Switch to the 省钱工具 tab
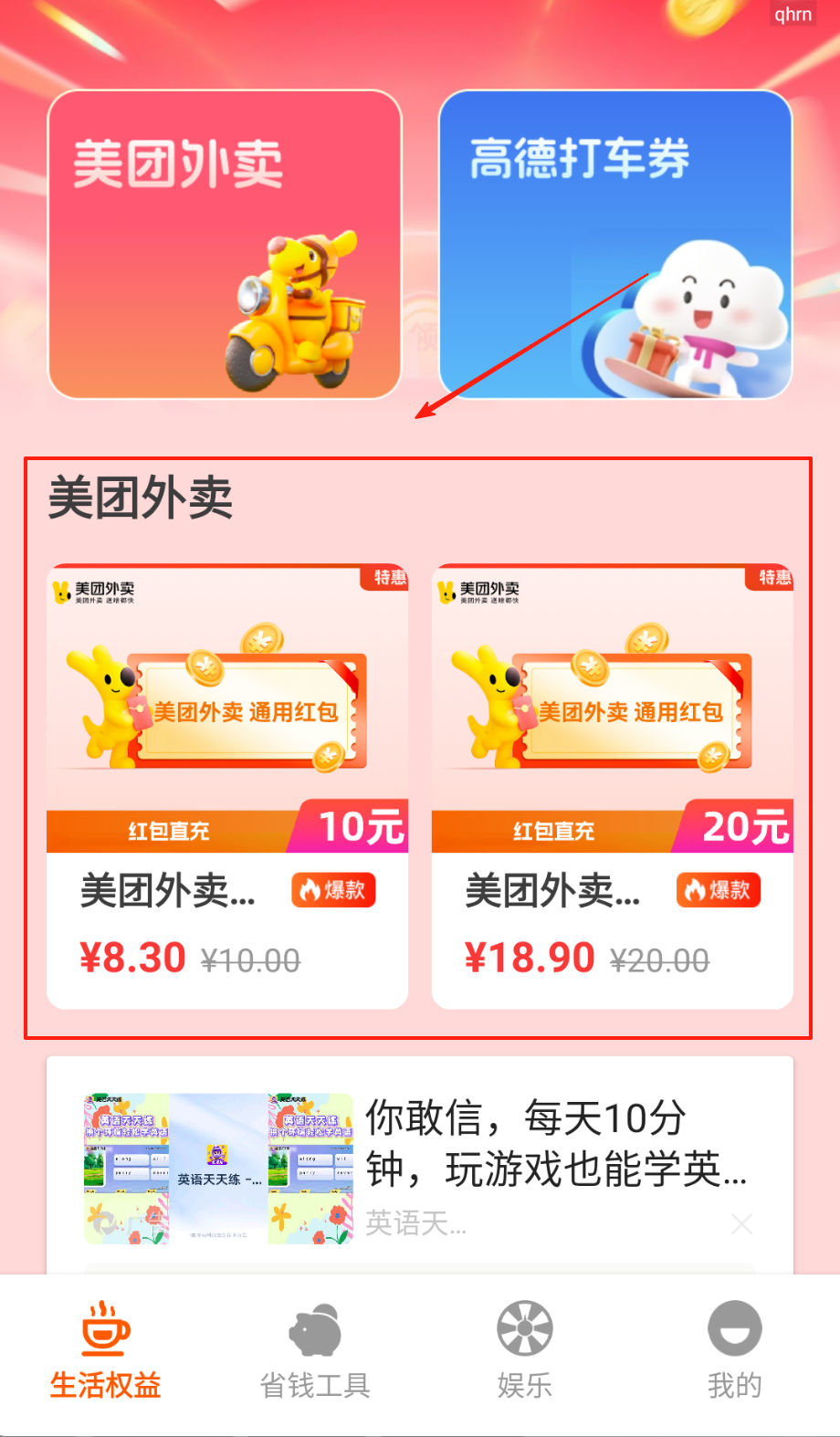Screen dimensions: 840x1437 (315, 1351)
